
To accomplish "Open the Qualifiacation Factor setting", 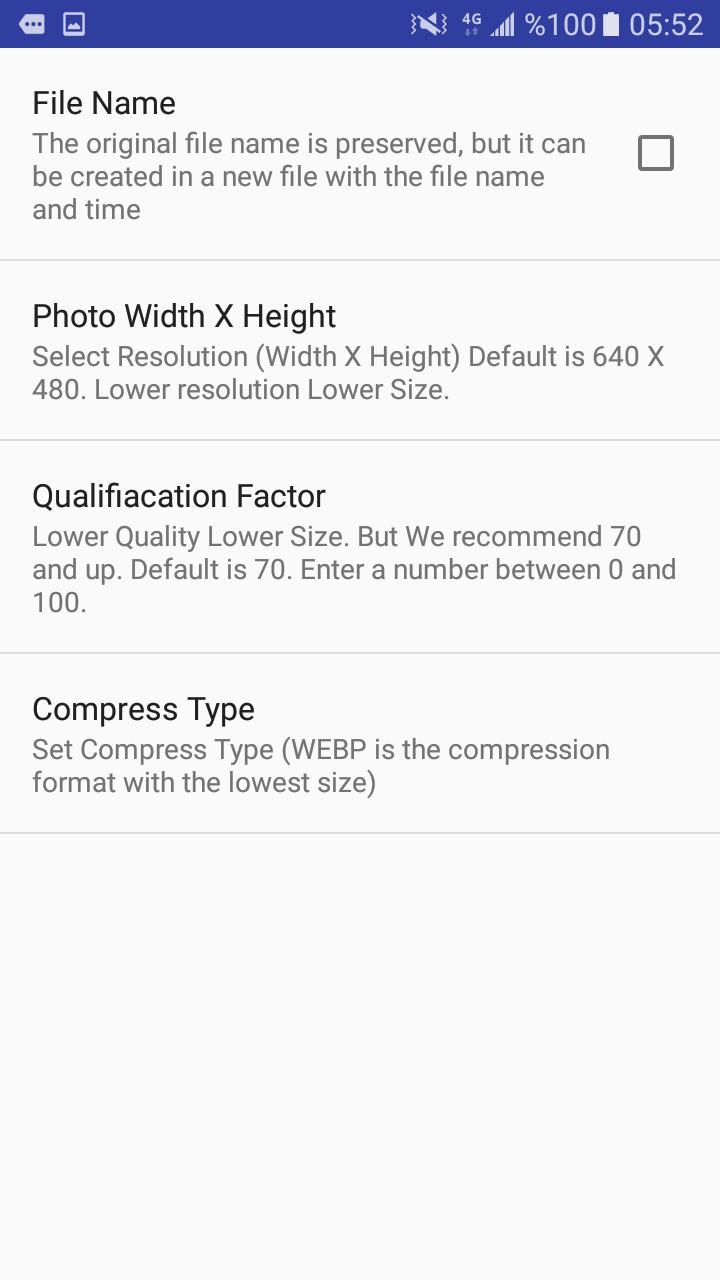I will click(360, 547).
